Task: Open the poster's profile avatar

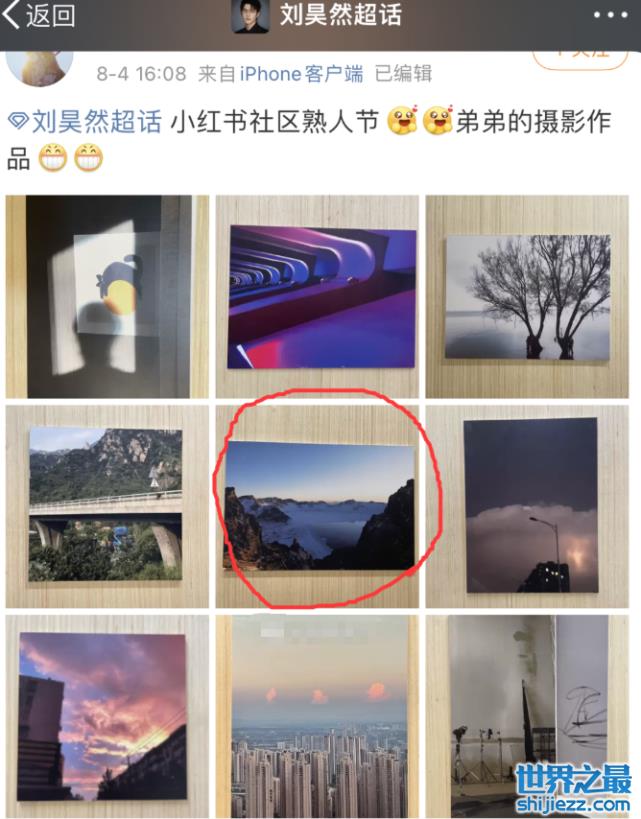Action: pyautogui.click(x=38, y=62)
